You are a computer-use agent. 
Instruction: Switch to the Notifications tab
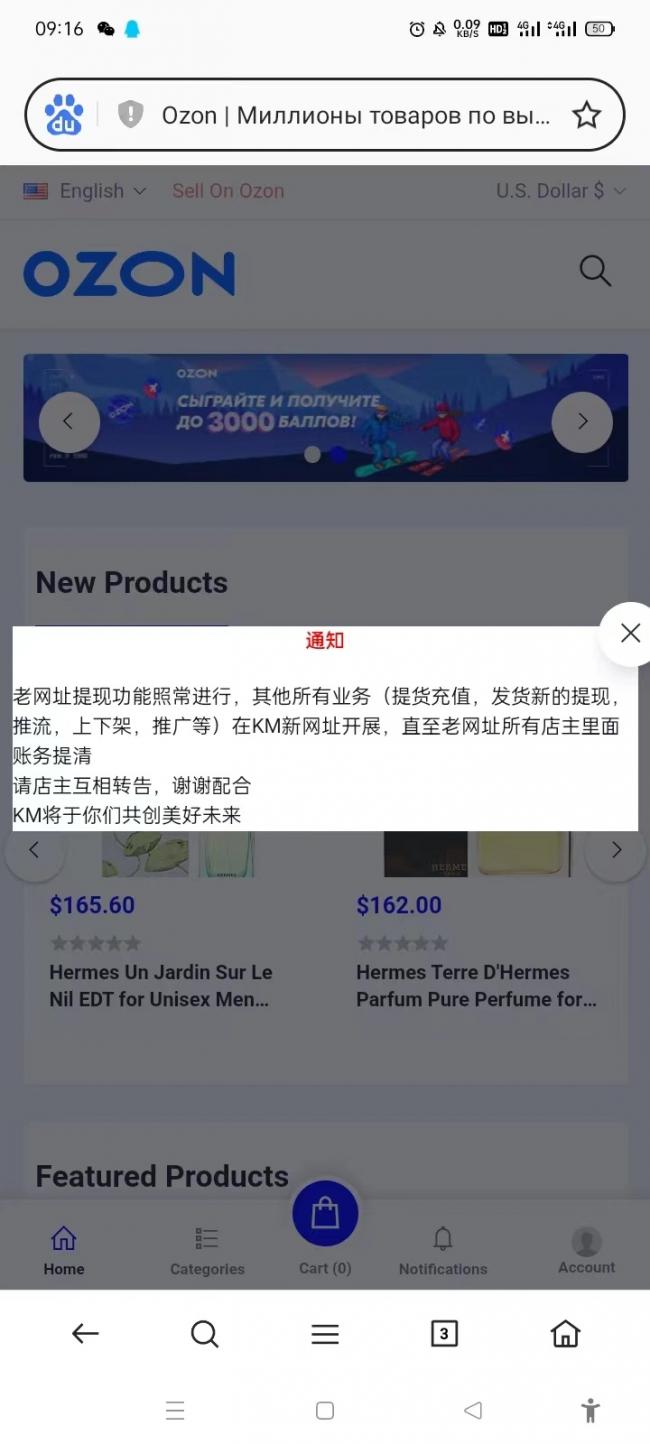443,1250
